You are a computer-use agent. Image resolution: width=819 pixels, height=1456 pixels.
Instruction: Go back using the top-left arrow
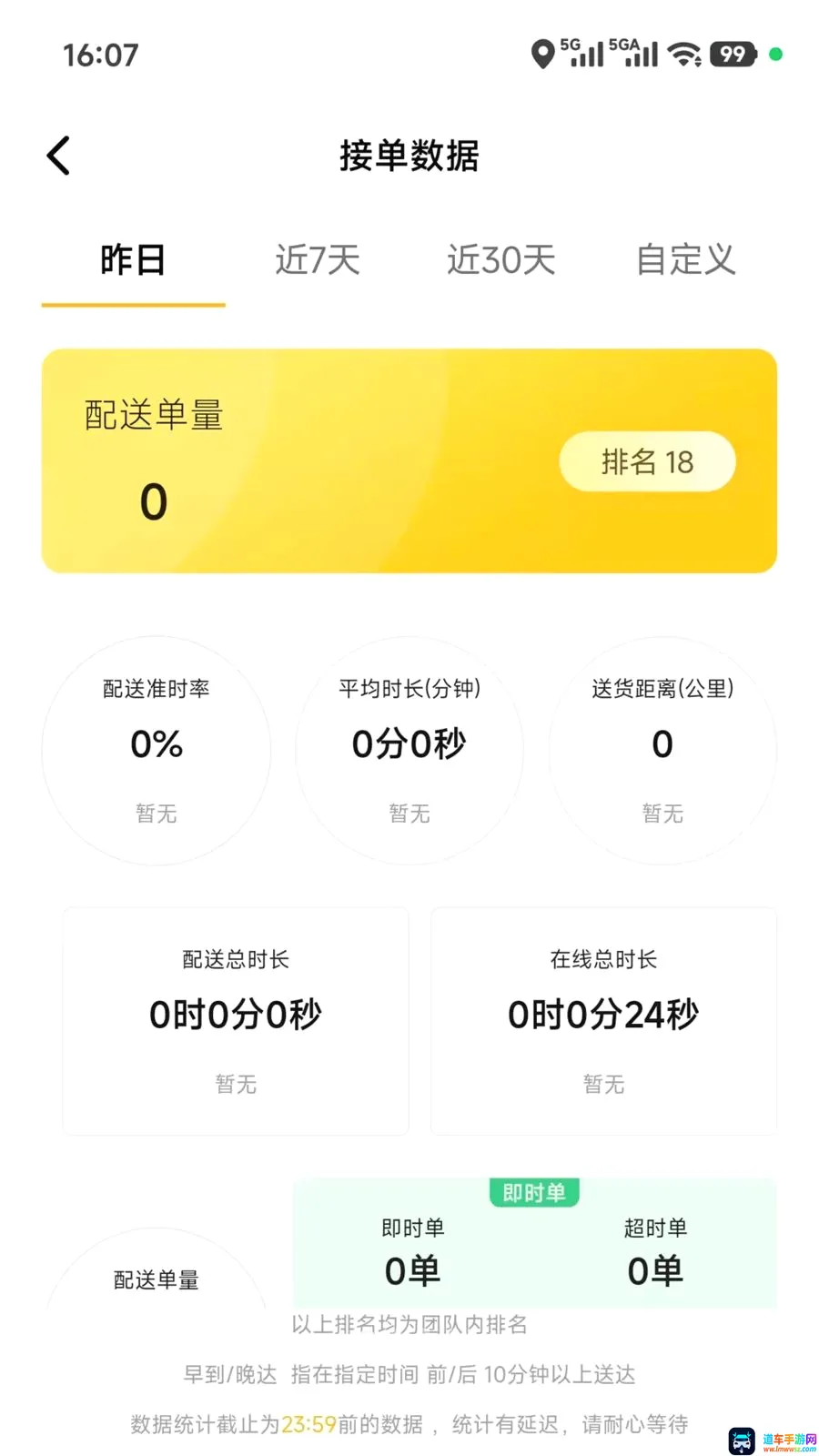coord(58,156)
